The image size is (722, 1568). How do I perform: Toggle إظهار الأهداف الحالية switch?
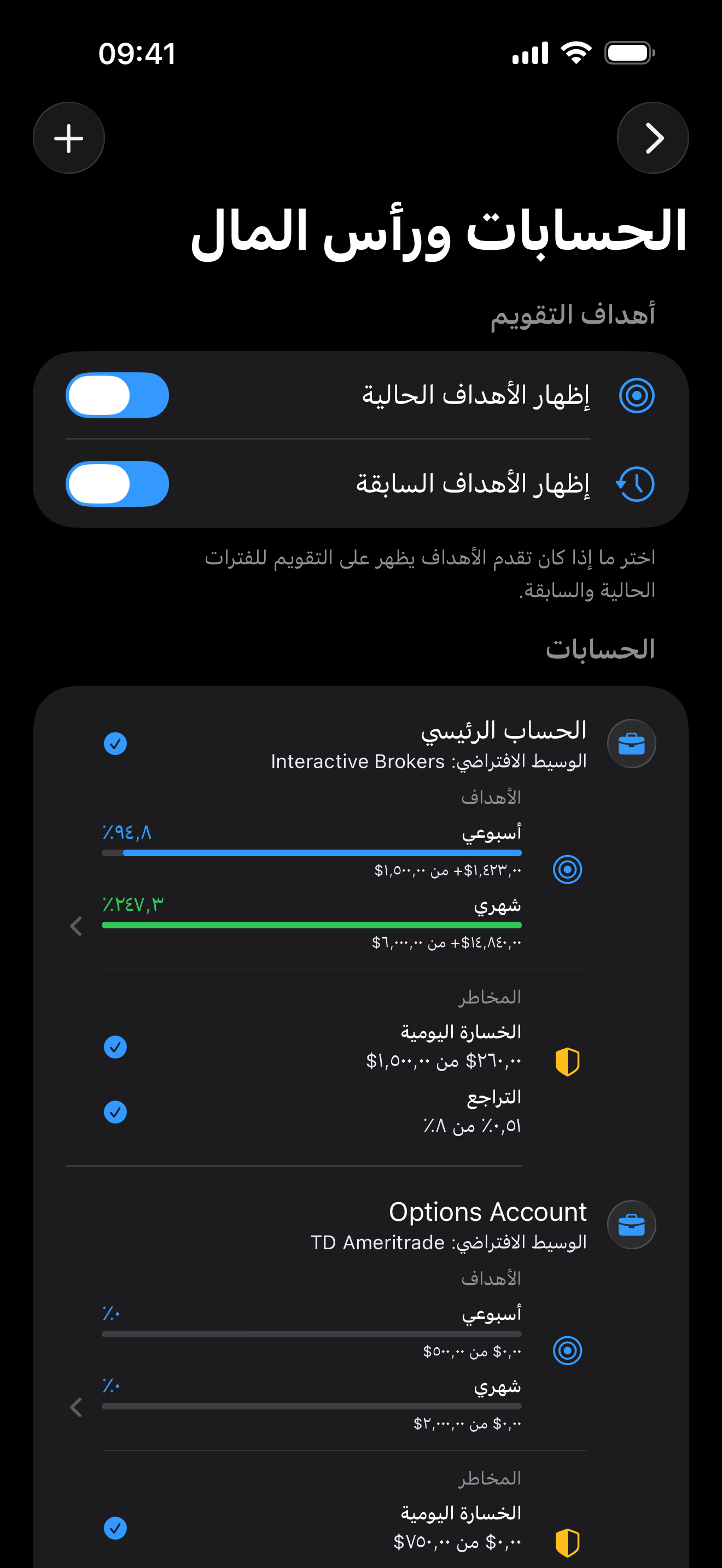point(118,396)
